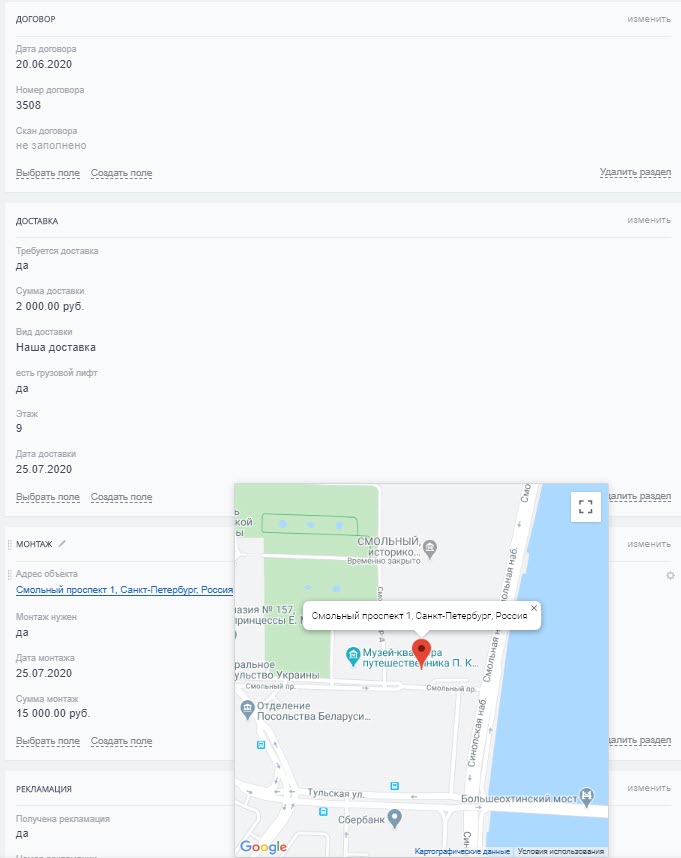Expand the map to fullscreen
Image resolution: width=681 pixels, height=858 pixels.
586,506
